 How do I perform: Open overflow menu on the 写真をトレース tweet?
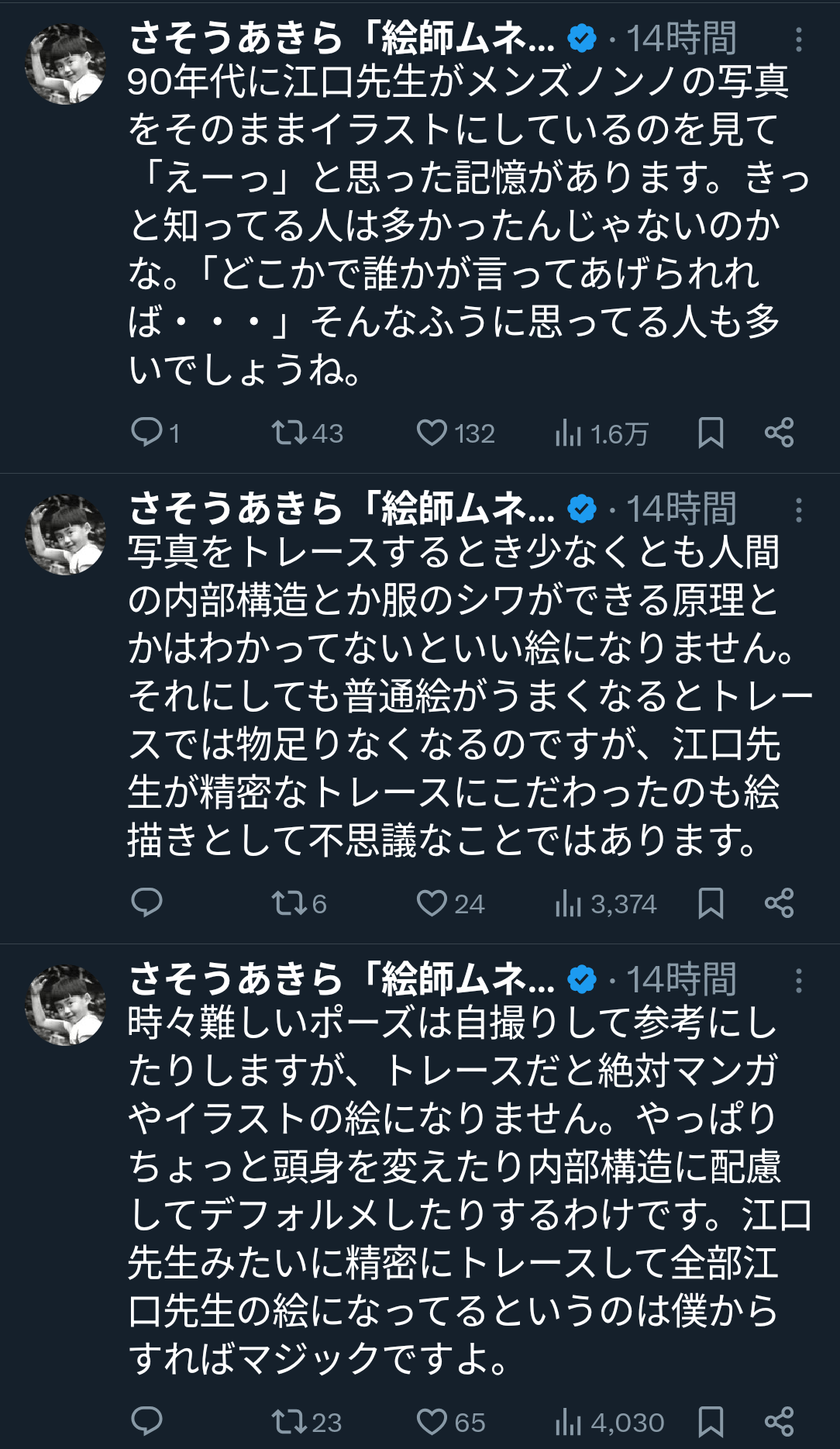tap(798, 510)
